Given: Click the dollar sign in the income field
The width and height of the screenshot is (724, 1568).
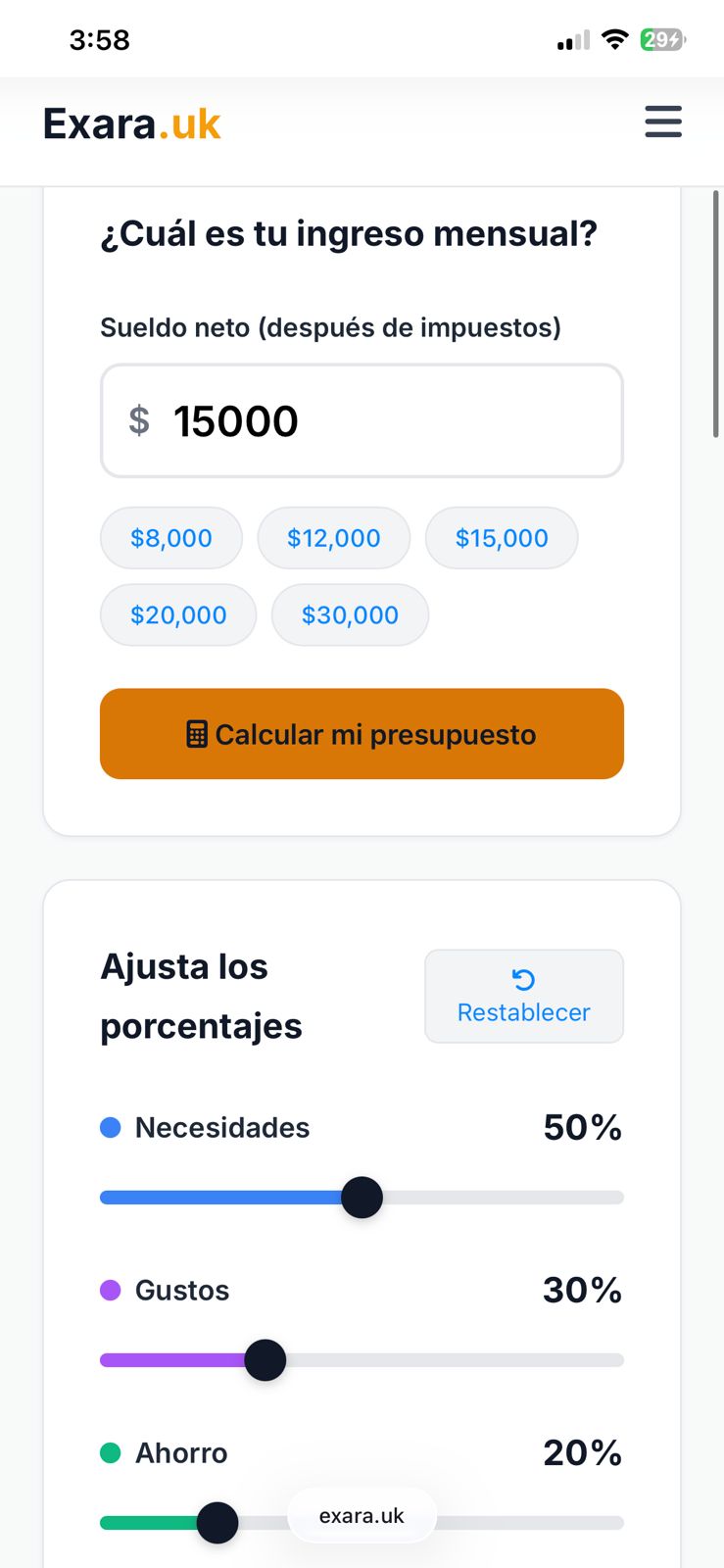Looking at the screenshot, I should (x=140, y=420).
